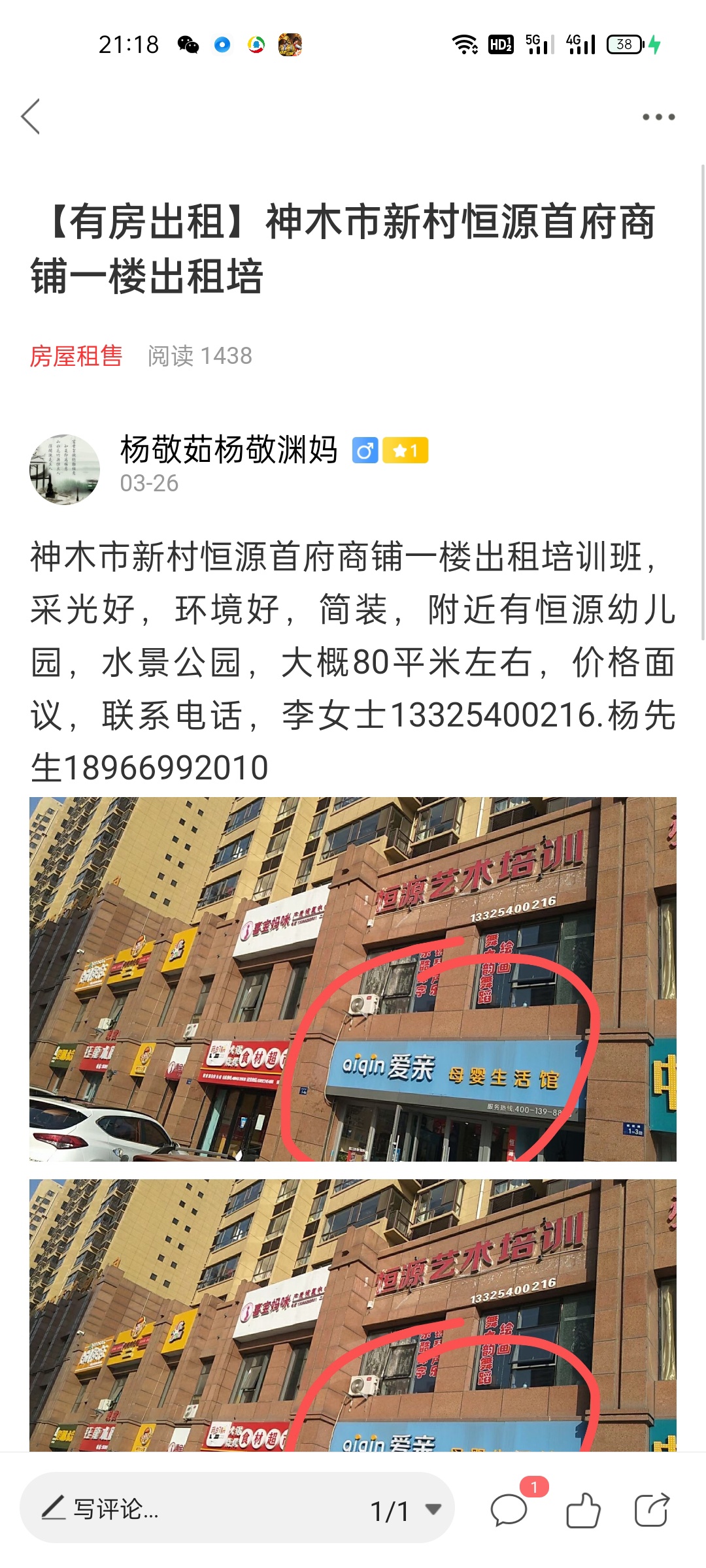The height and width of the screenshot is (1568, 706).
Task: View 杨敬茹杨敬渊妈's profile avatar
Action: pyautogui.click(x=65, y=469)
